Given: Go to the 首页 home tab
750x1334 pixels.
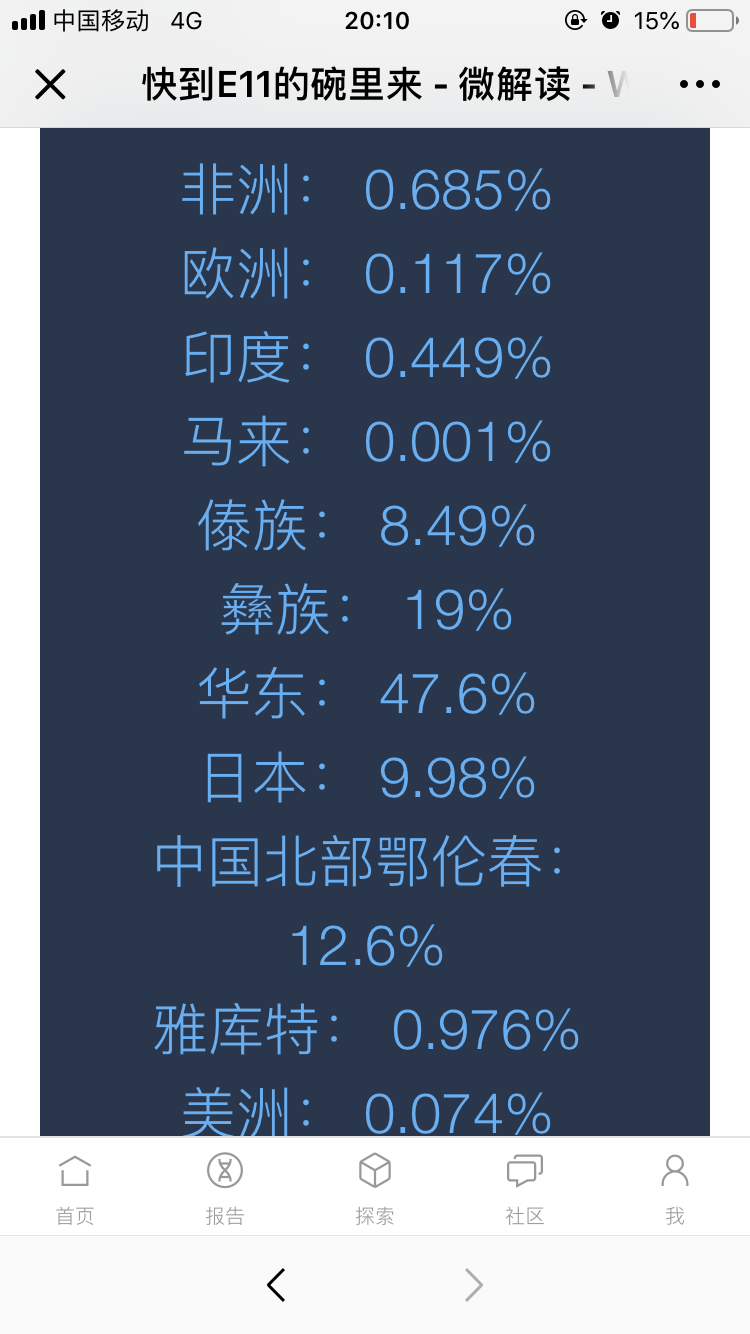Looking at the screenshot, I should tap(75, 1189).
